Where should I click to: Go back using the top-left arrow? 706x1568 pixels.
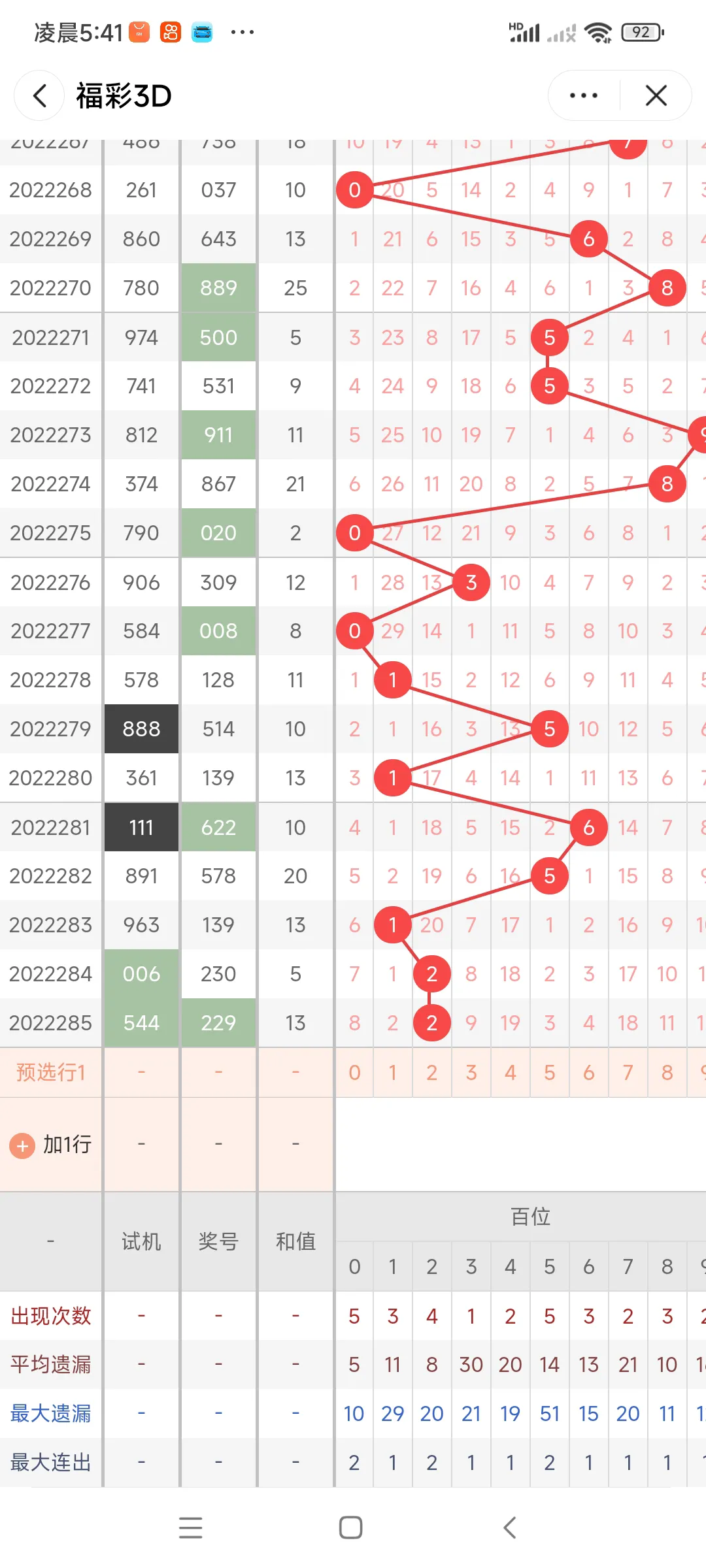[40, 96]
